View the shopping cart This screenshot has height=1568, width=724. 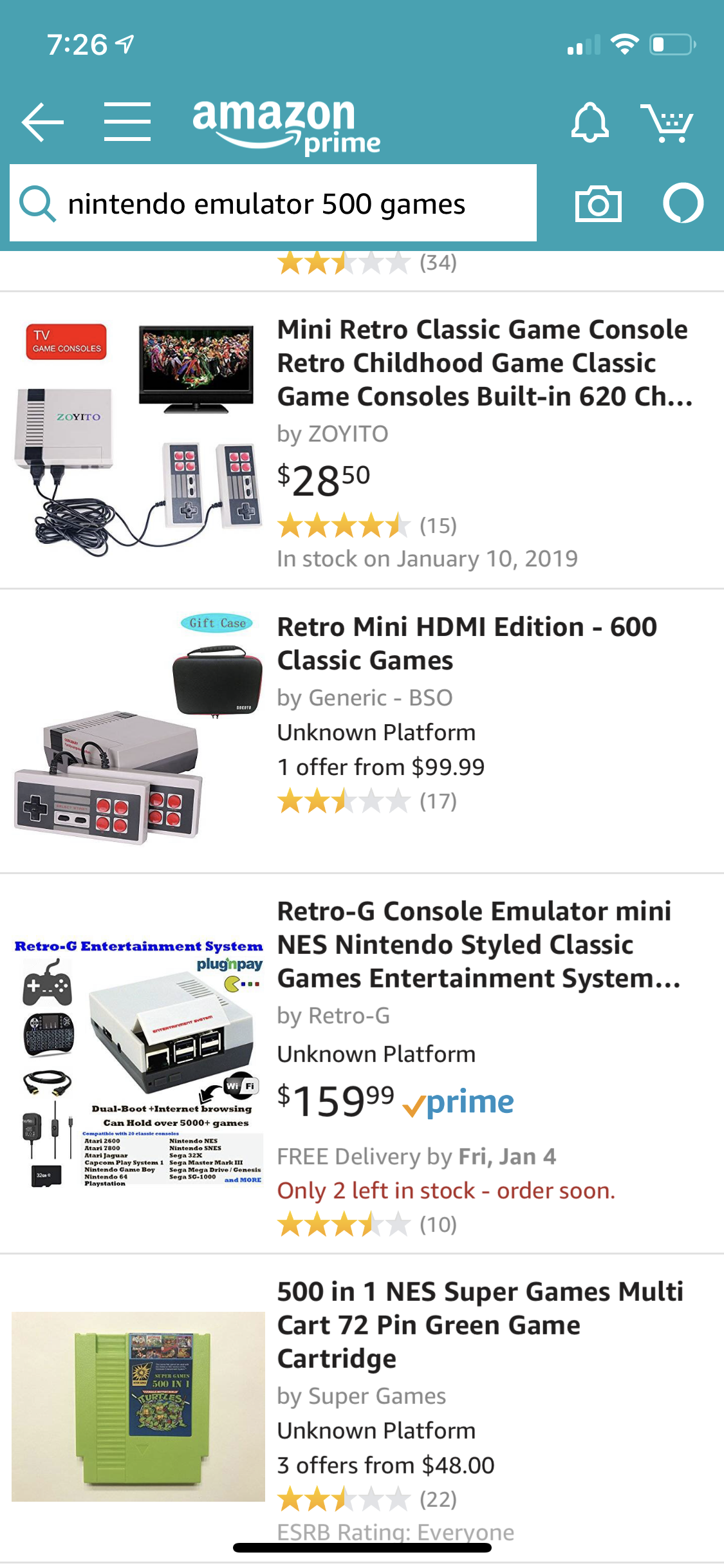point(667,122)
